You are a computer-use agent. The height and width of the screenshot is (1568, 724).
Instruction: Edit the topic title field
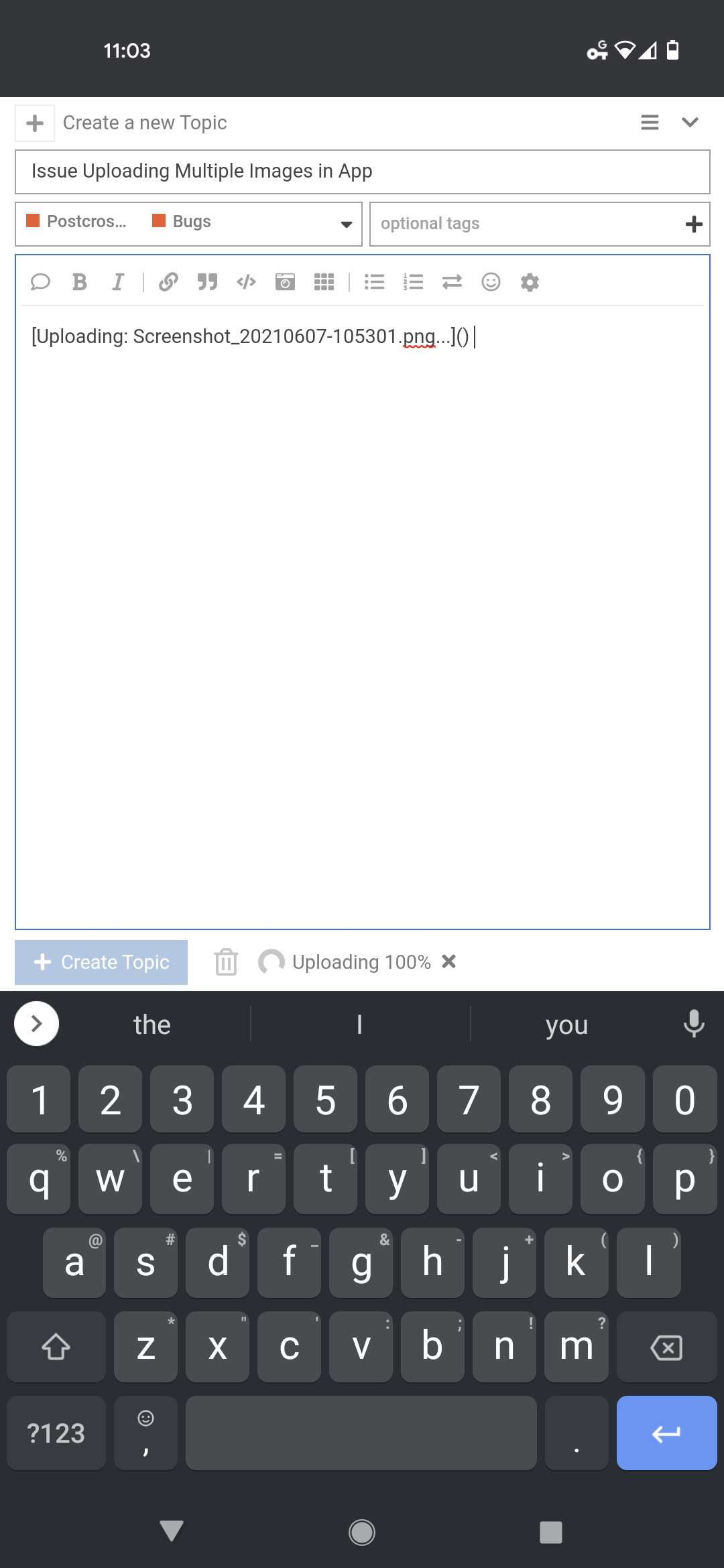coord(363,172)
